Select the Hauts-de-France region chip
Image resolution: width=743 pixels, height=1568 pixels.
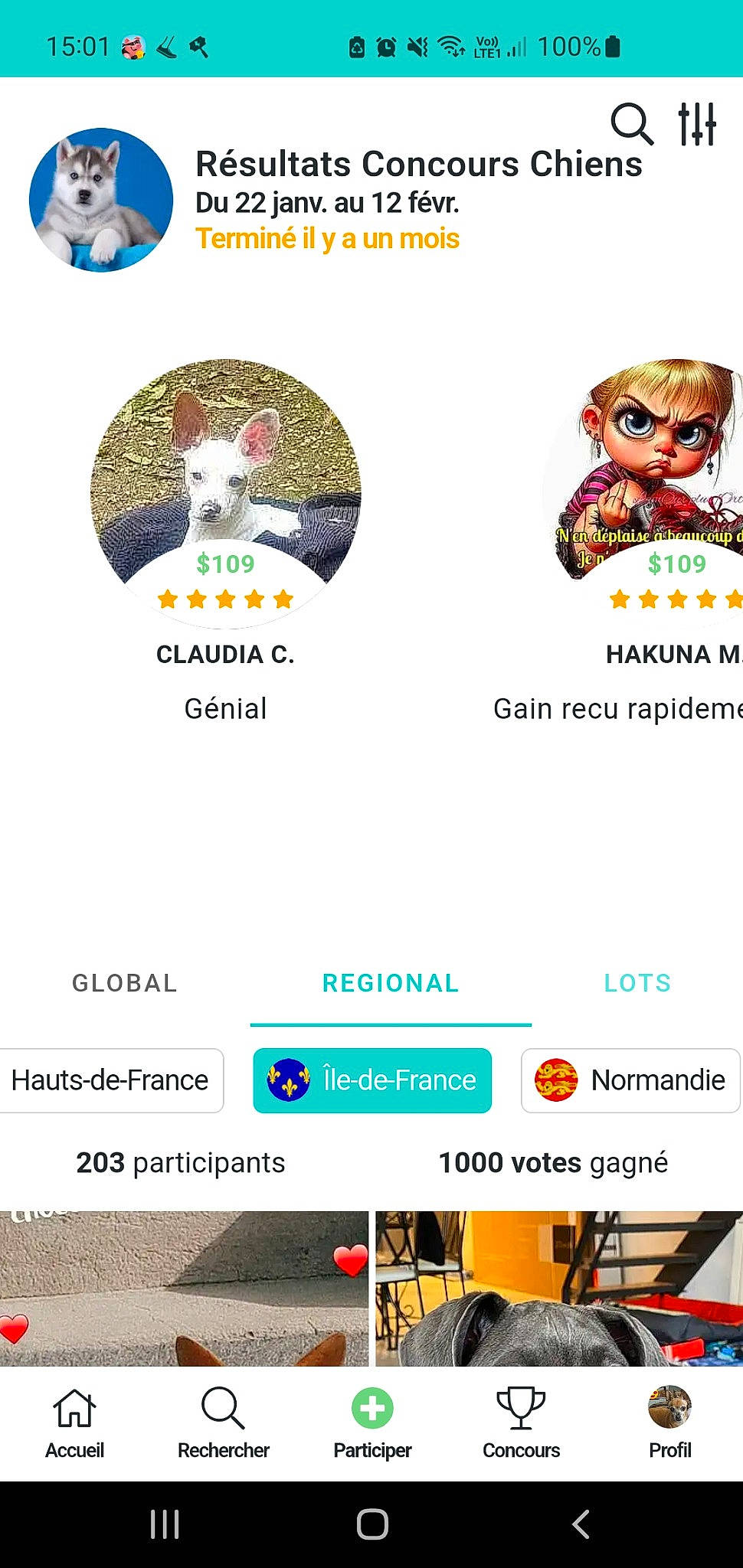tap(110, 1080)
